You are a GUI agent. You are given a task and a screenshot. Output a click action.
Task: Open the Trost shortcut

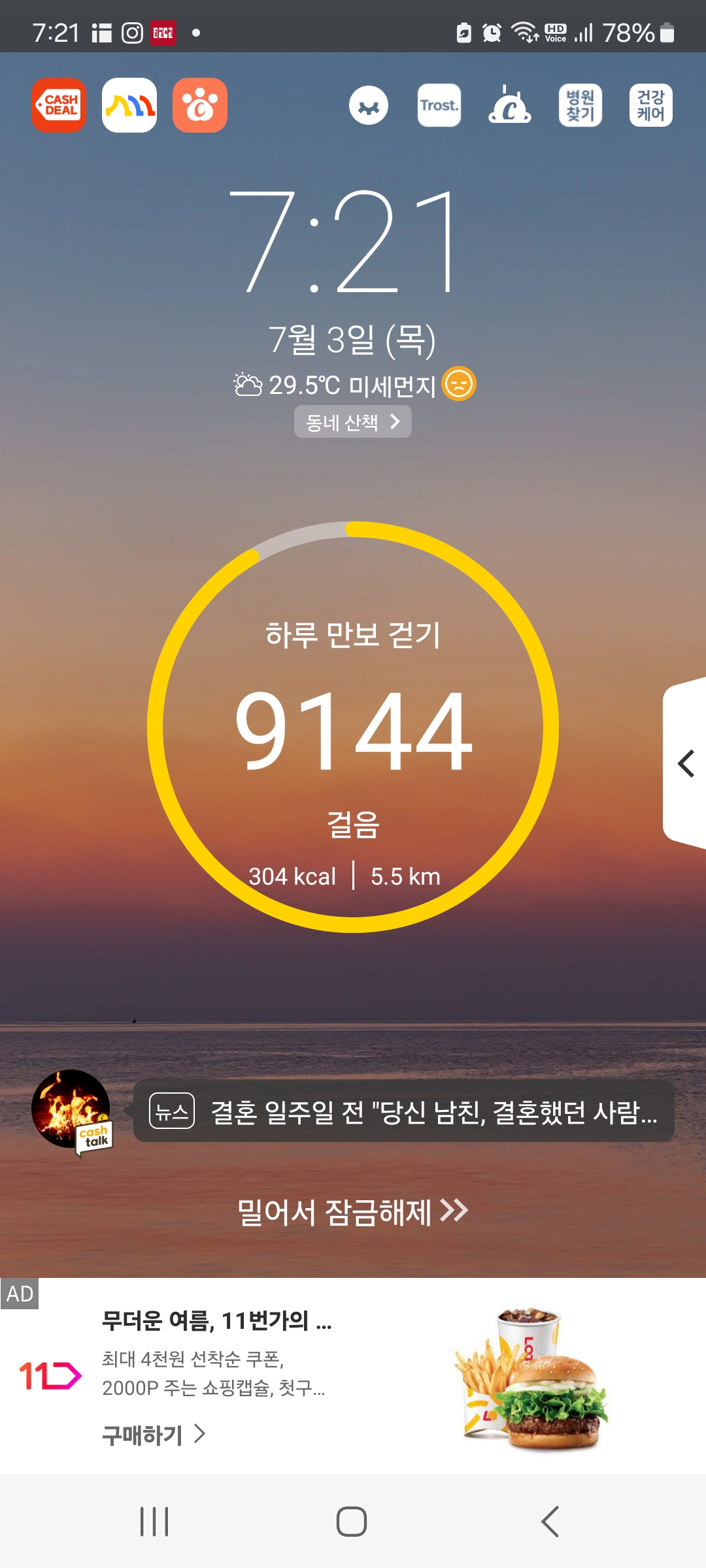pos(439,105)
